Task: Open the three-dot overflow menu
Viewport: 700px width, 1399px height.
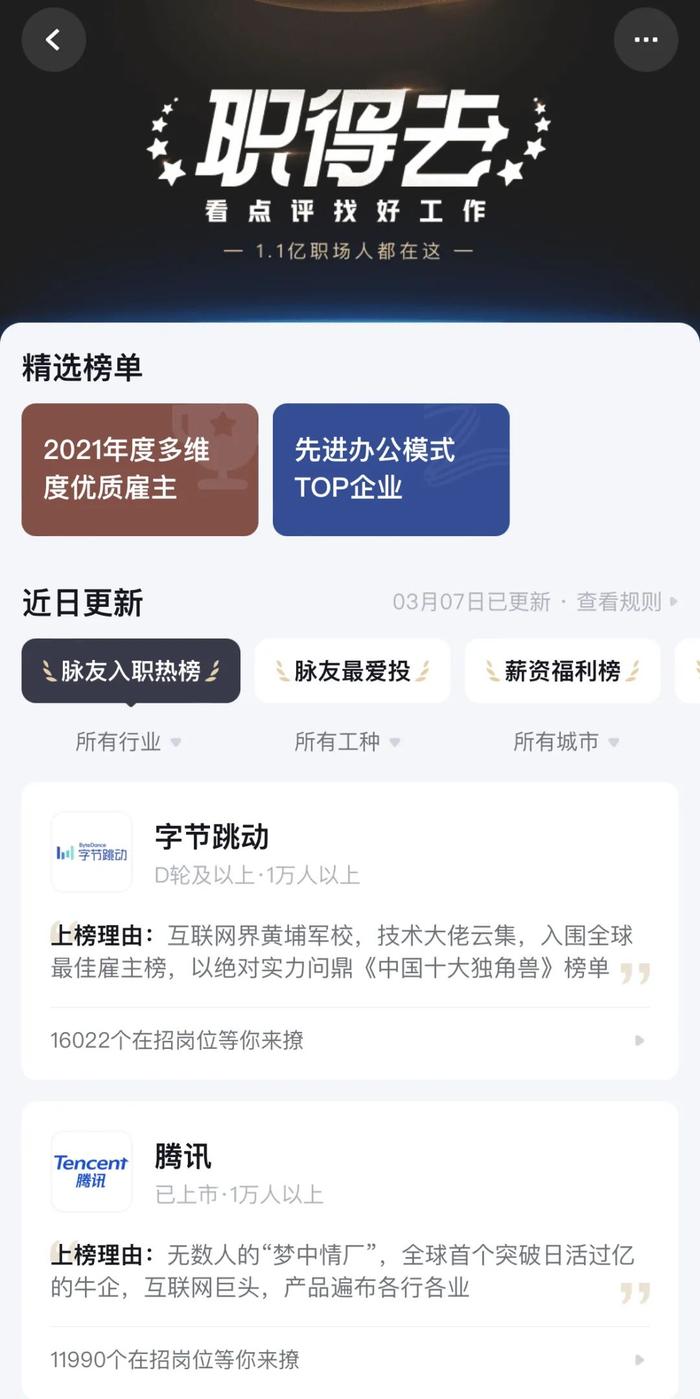Action: tap(646, 40)
